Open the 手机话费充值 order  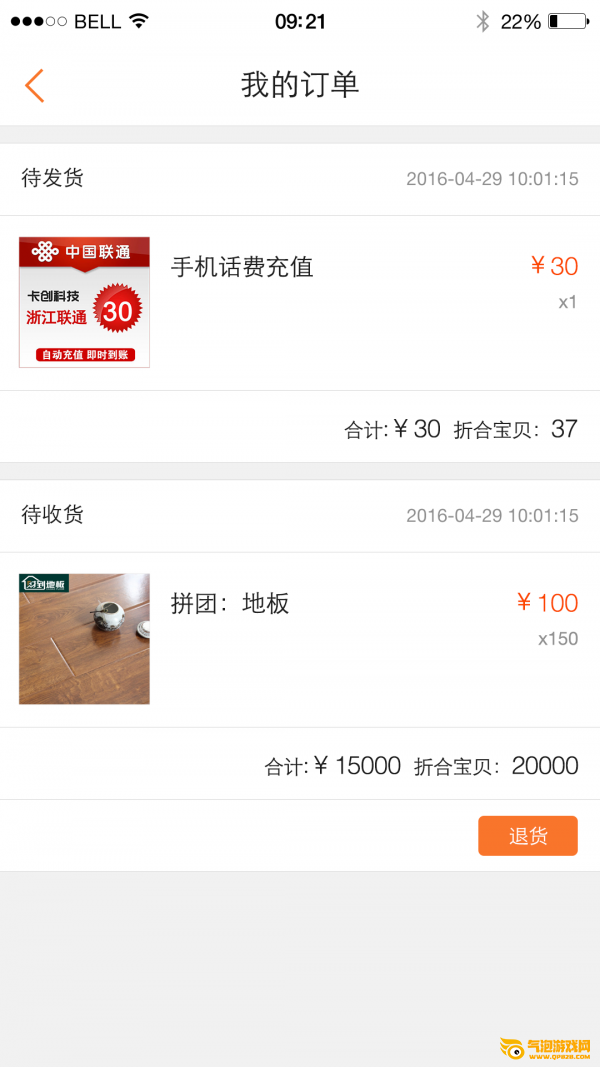pyautogui.click(x=300, y=303)
